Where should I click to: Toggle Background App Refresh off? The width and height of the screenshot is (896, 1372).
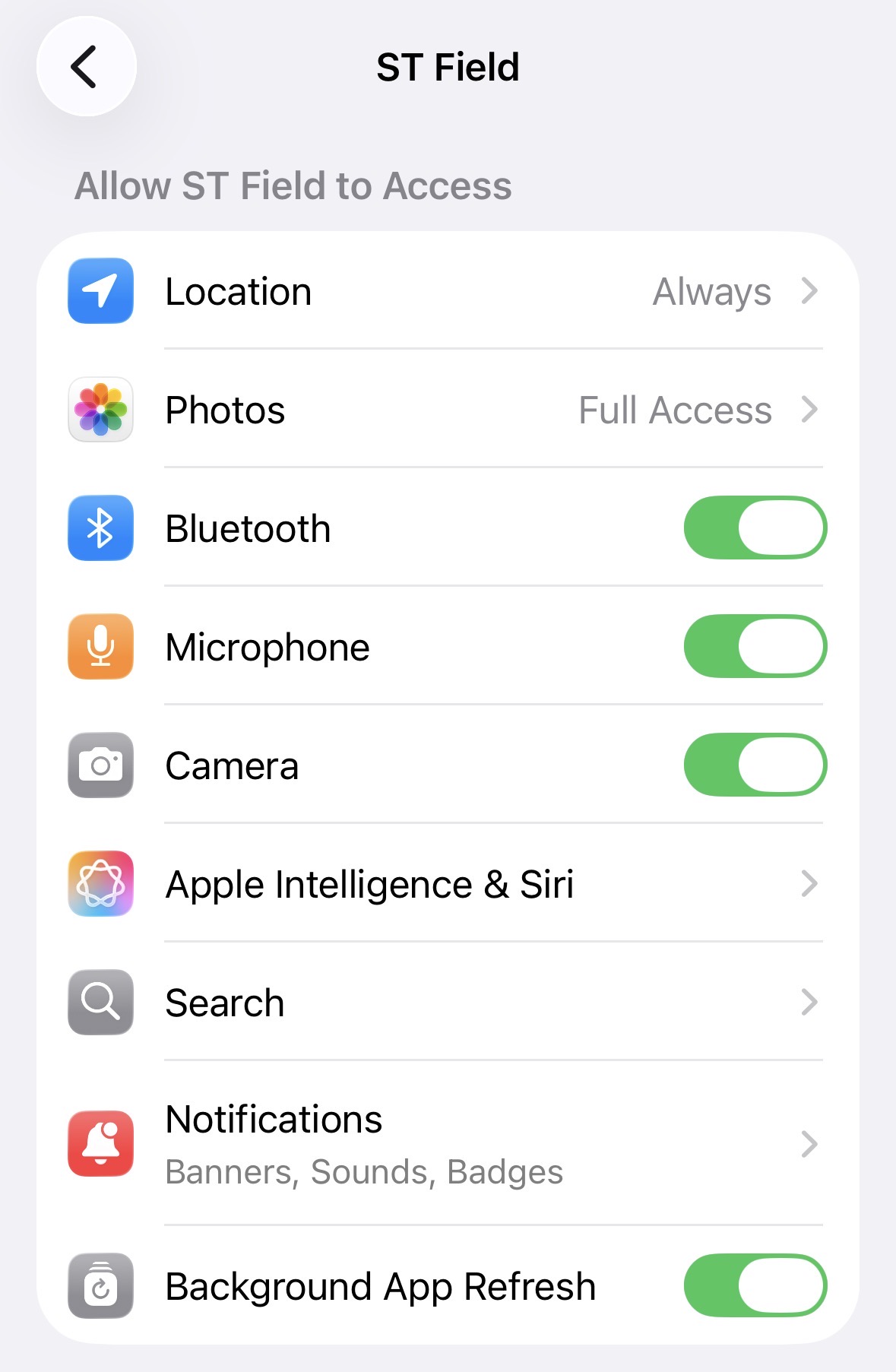pyautogui.click(x=755, y=1285)
